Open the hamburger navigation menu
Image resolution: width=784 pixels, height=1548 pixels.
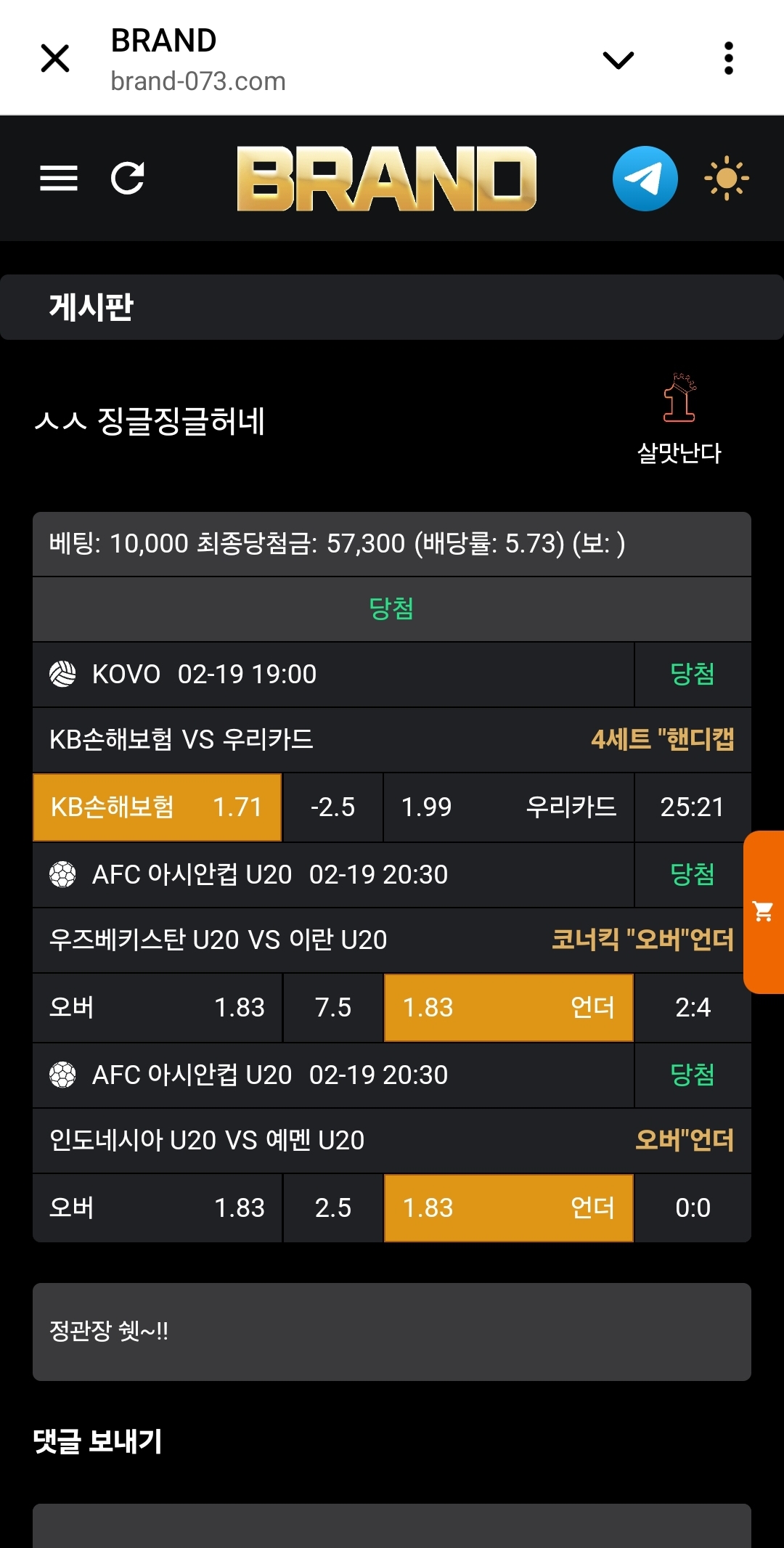[59, 178]
